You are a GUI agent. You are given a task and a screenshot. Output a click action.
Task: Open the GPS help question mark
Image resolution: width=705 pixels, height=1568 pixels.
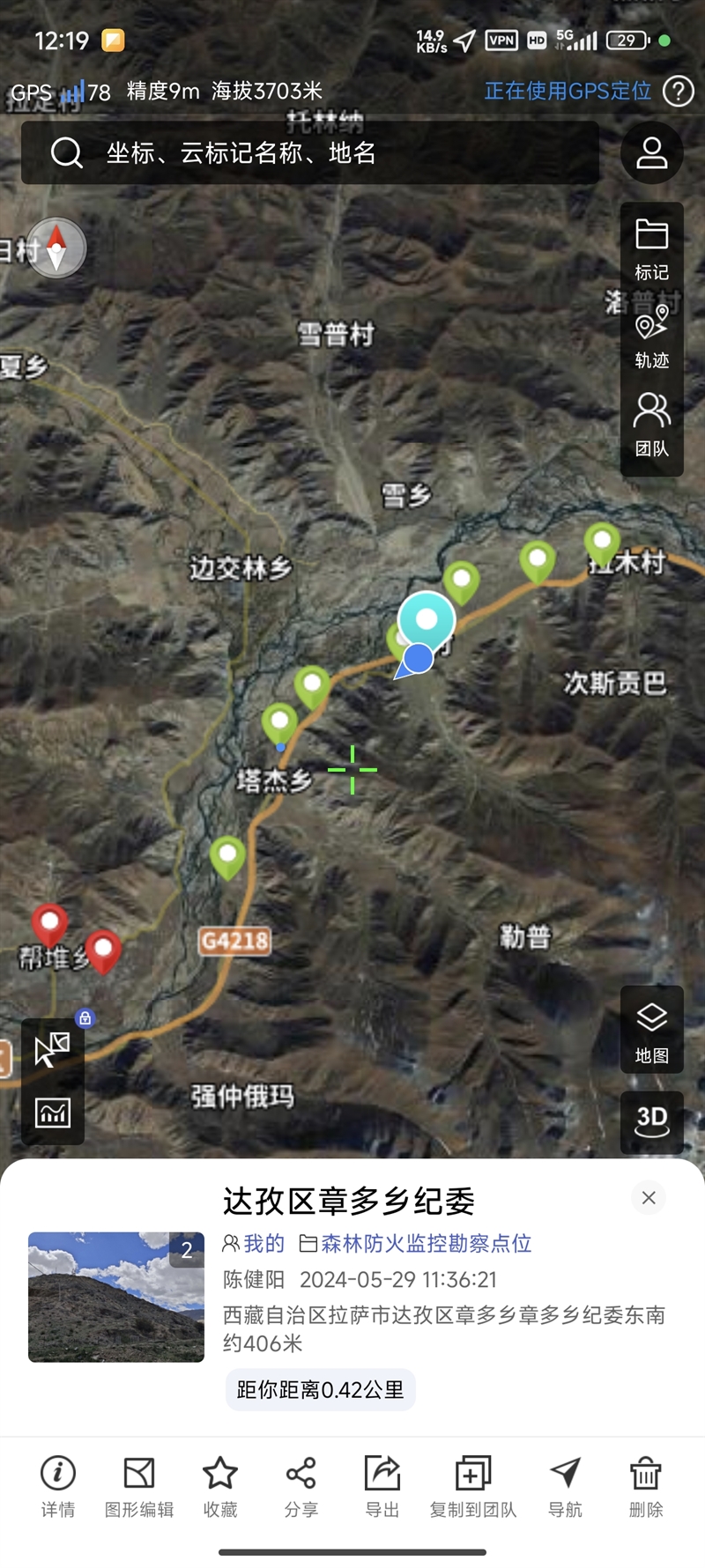pos(679,91)
